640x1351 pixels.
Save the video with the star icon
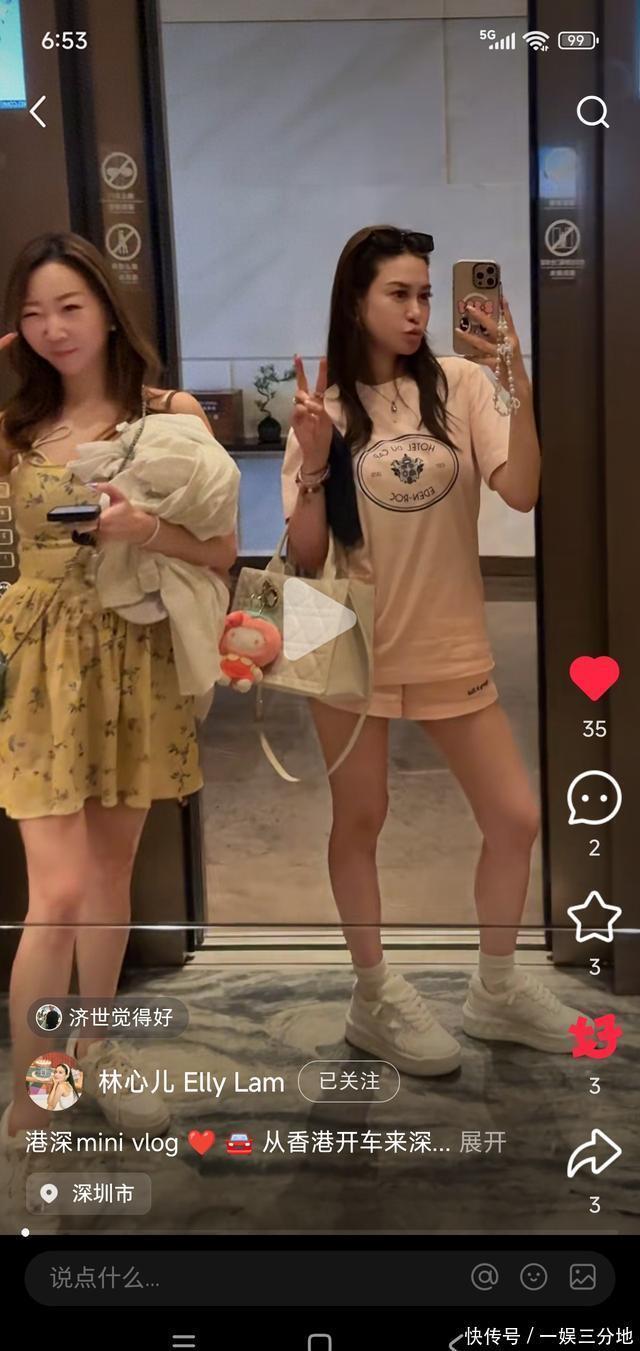point(594,917)
